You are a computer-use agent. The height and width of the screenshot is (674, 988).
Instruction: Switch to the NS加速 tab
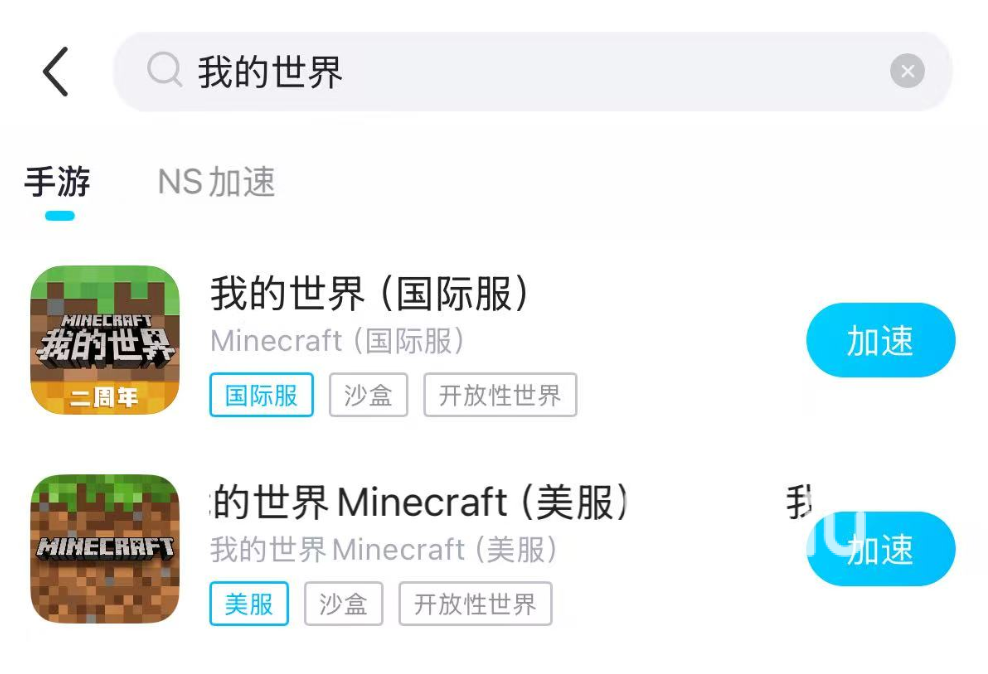(216, 182)
